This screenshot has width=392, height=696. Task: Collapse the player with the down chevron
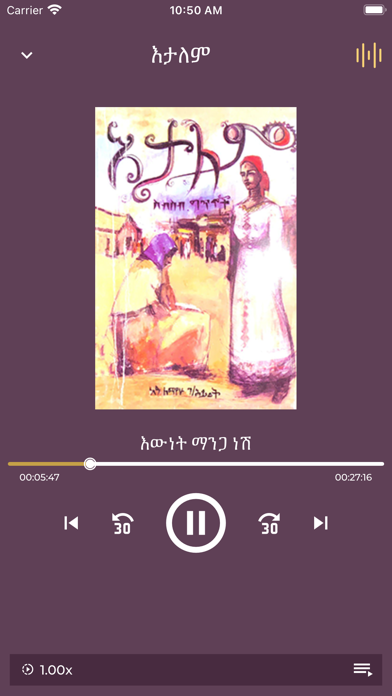click(27, 55)
